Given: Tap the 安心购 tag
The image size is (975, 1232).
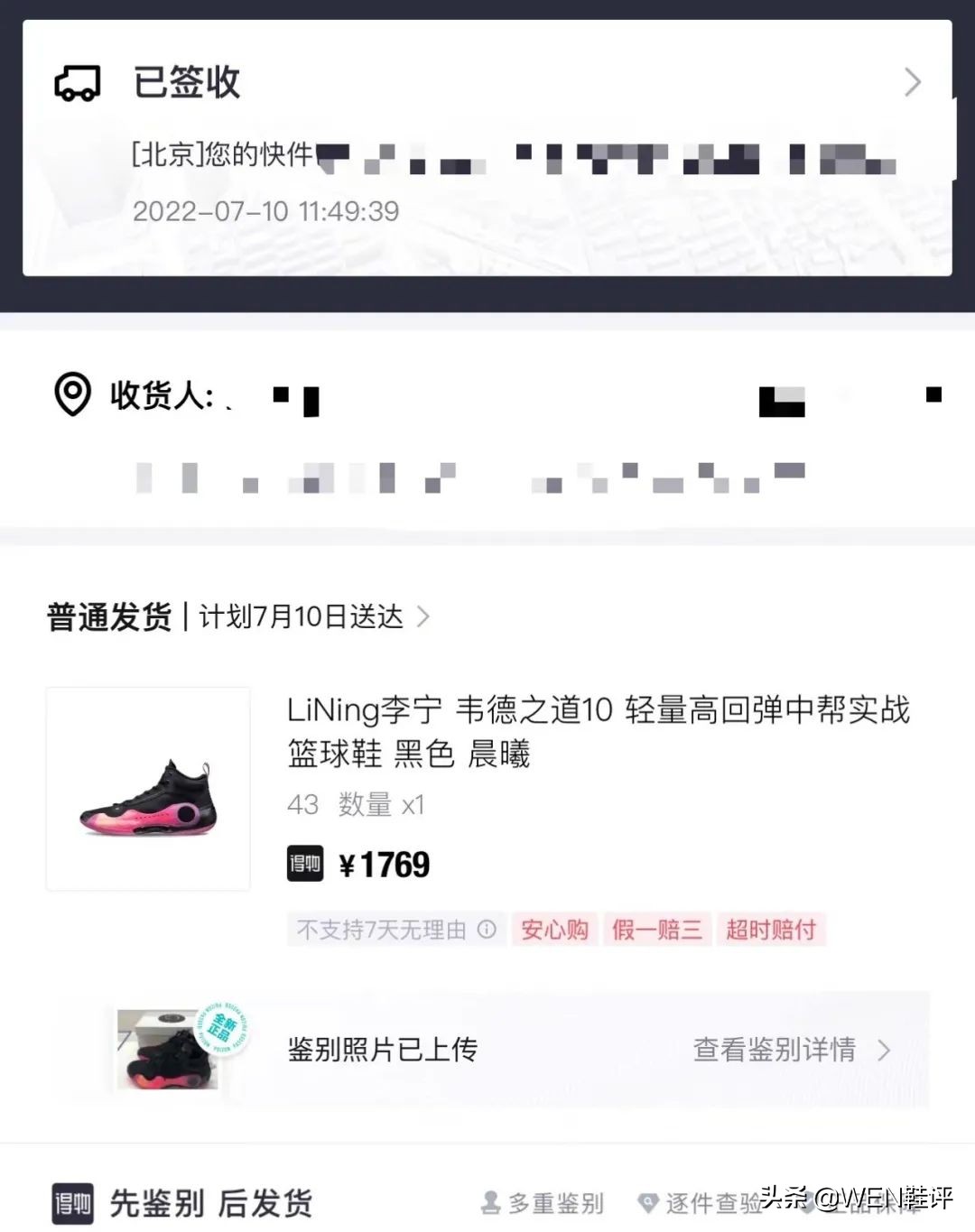Looking at the screenshot, I should [554, 930].
